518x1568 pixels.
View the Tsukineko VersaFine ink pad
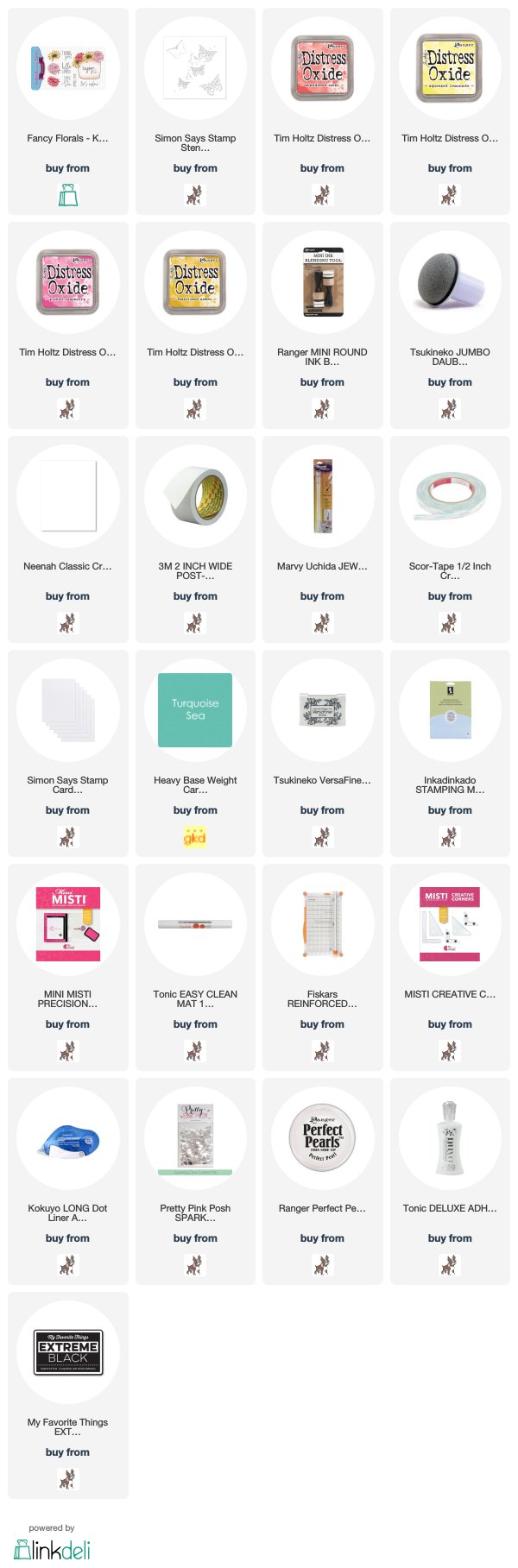pos(322,710)
